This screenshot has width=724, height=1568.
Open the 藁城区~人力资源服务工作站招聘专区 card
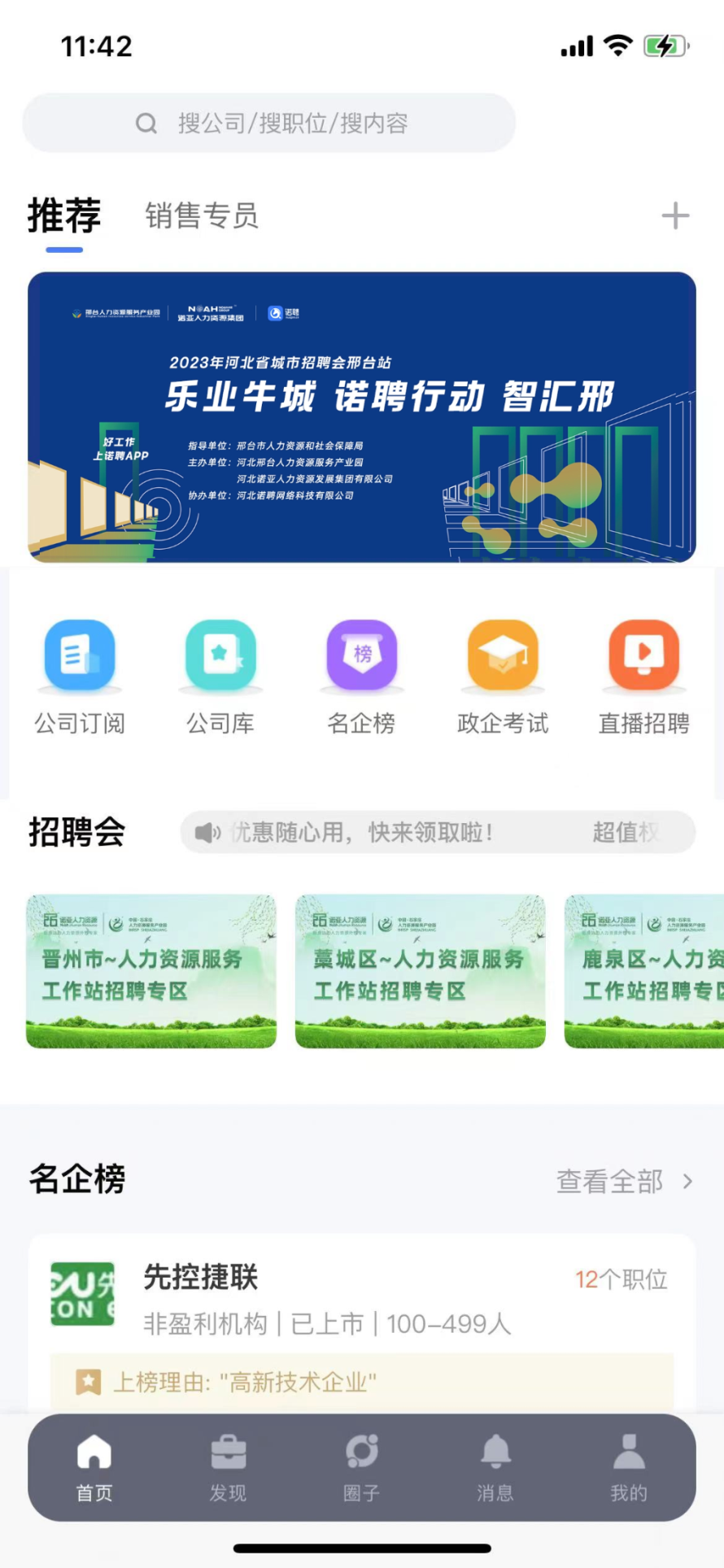point(420,971)
